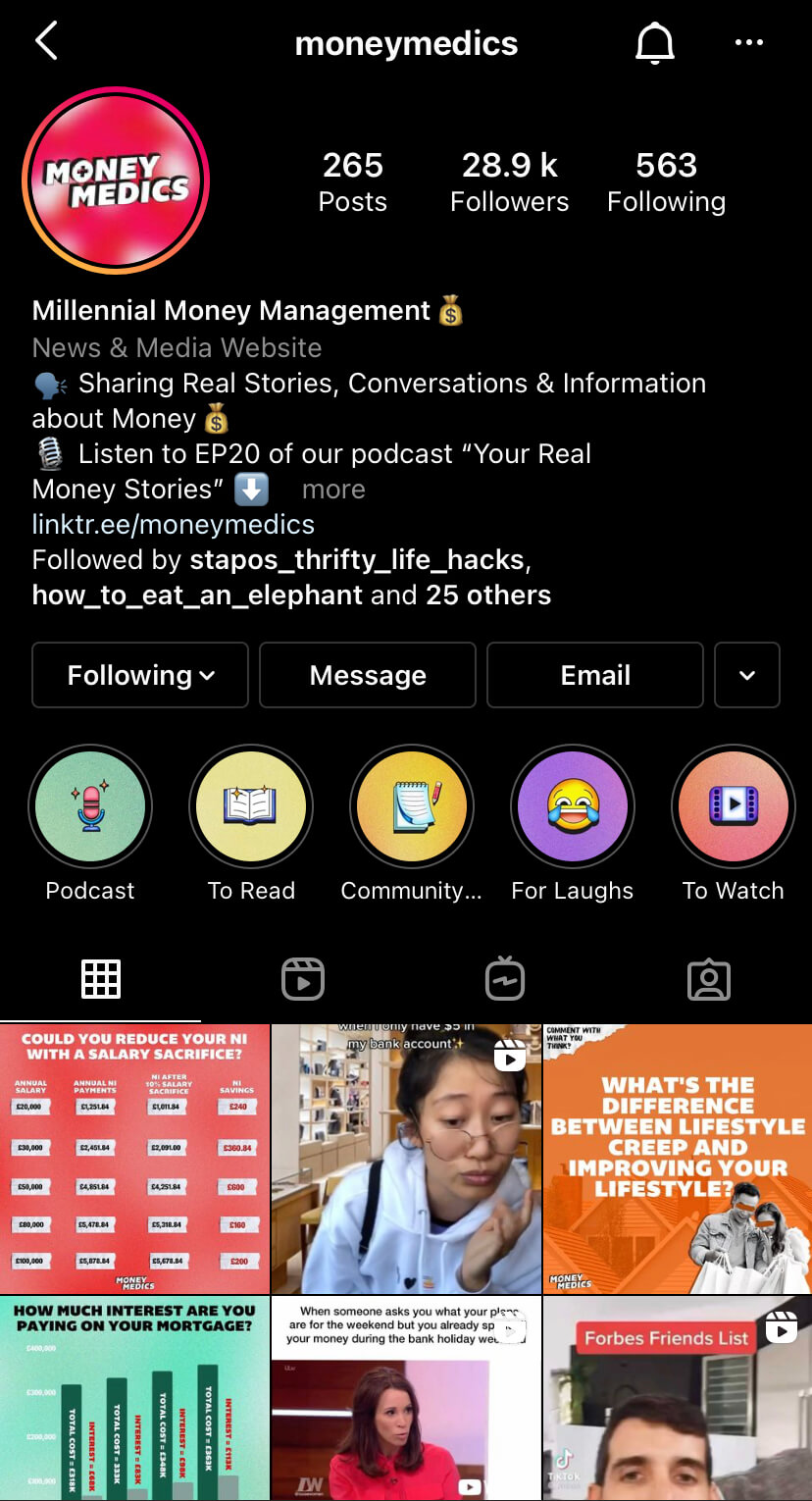Screen dimensions: 812x1501
Task: Open the notifications bell for moneymedics
Action: click(655, 43)
